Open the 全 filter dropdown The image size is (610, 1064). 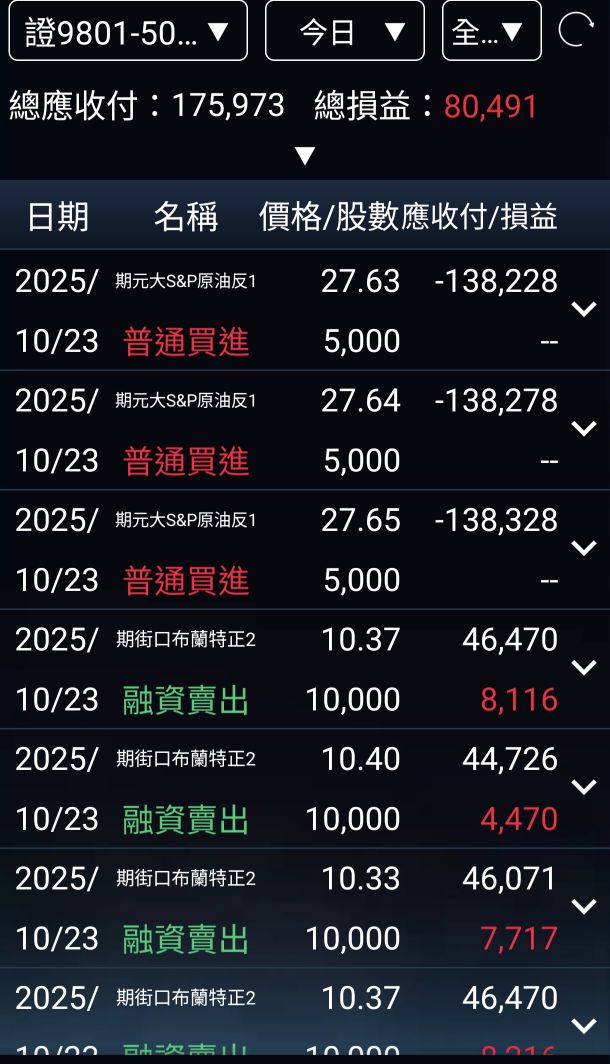(x=491, y=32)
